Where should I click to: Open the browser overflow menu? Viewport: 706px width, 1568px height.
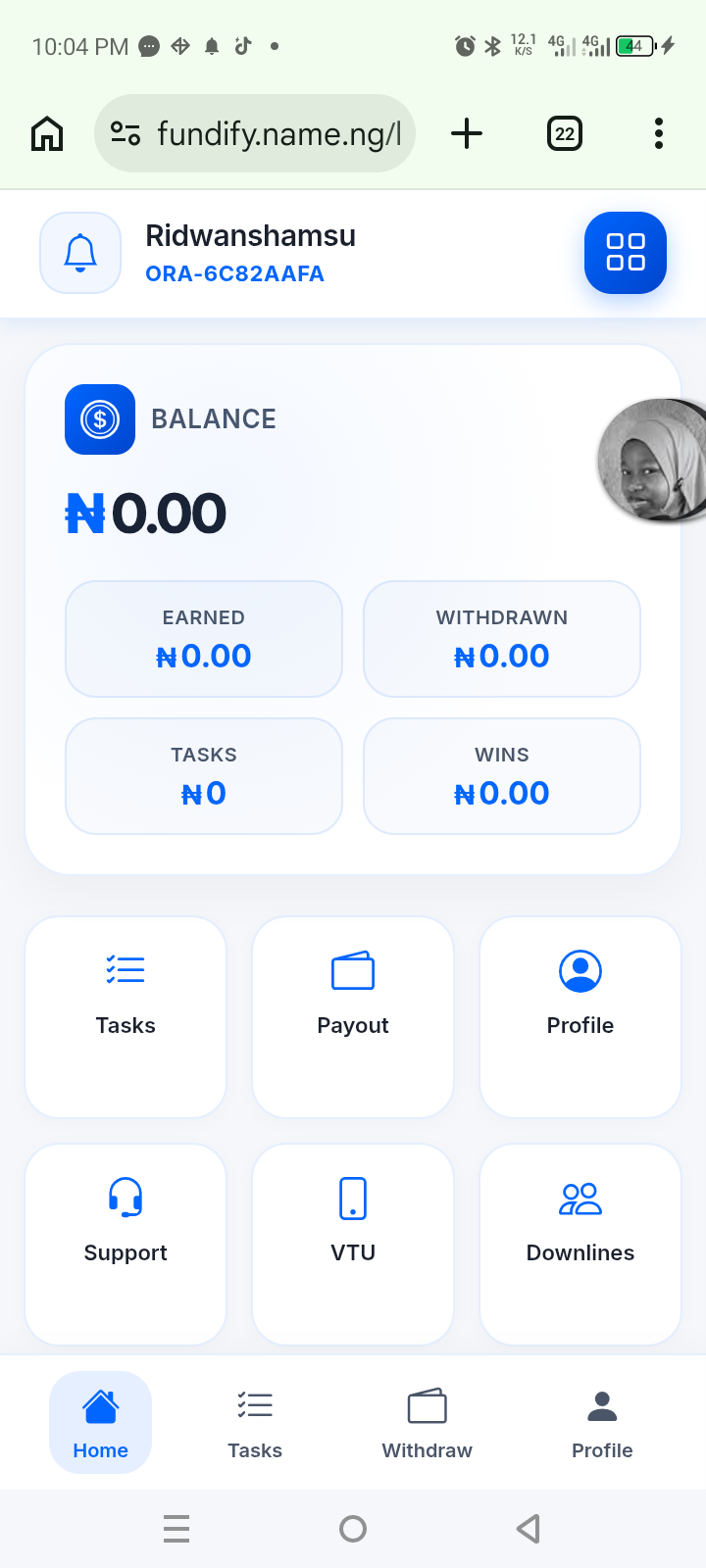point(659,133)
